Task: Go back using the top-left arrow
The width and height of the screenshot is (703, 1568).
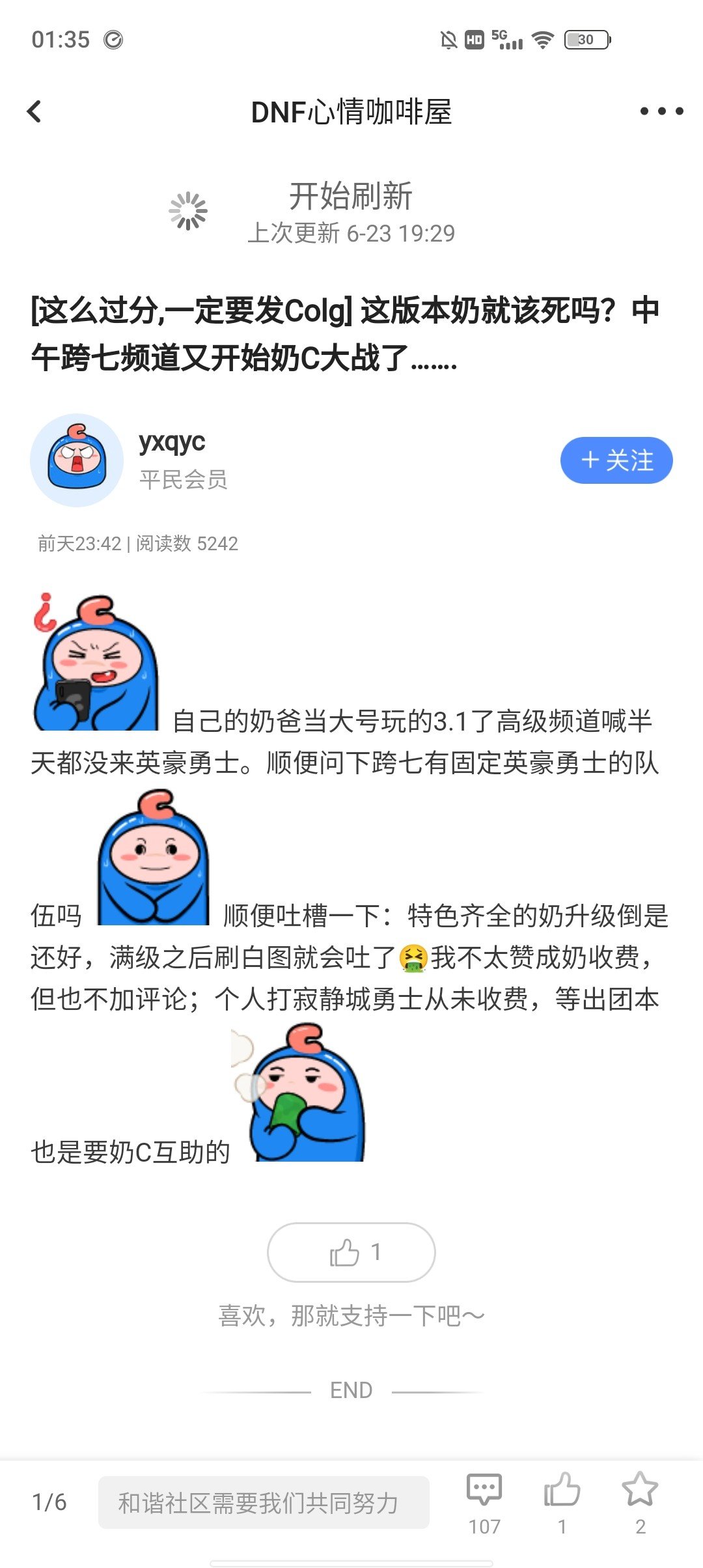Action: (34, 111)
